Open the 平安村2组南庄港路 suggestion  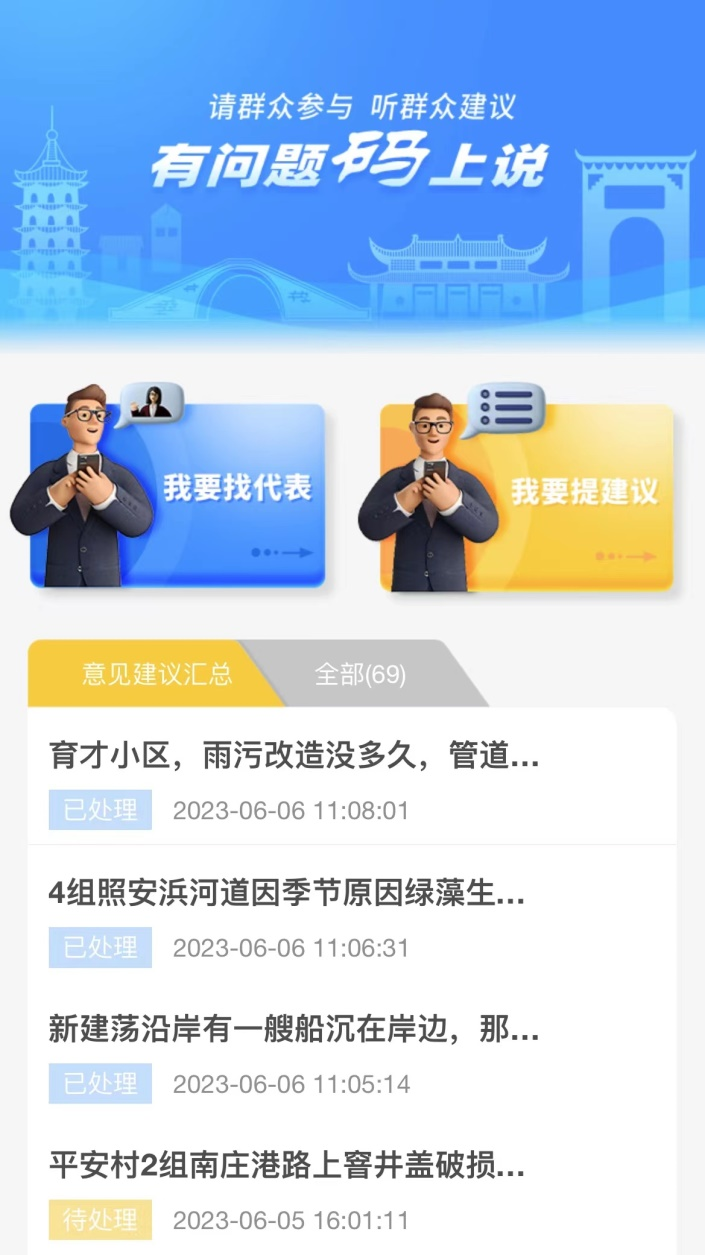pos(287,1166)
